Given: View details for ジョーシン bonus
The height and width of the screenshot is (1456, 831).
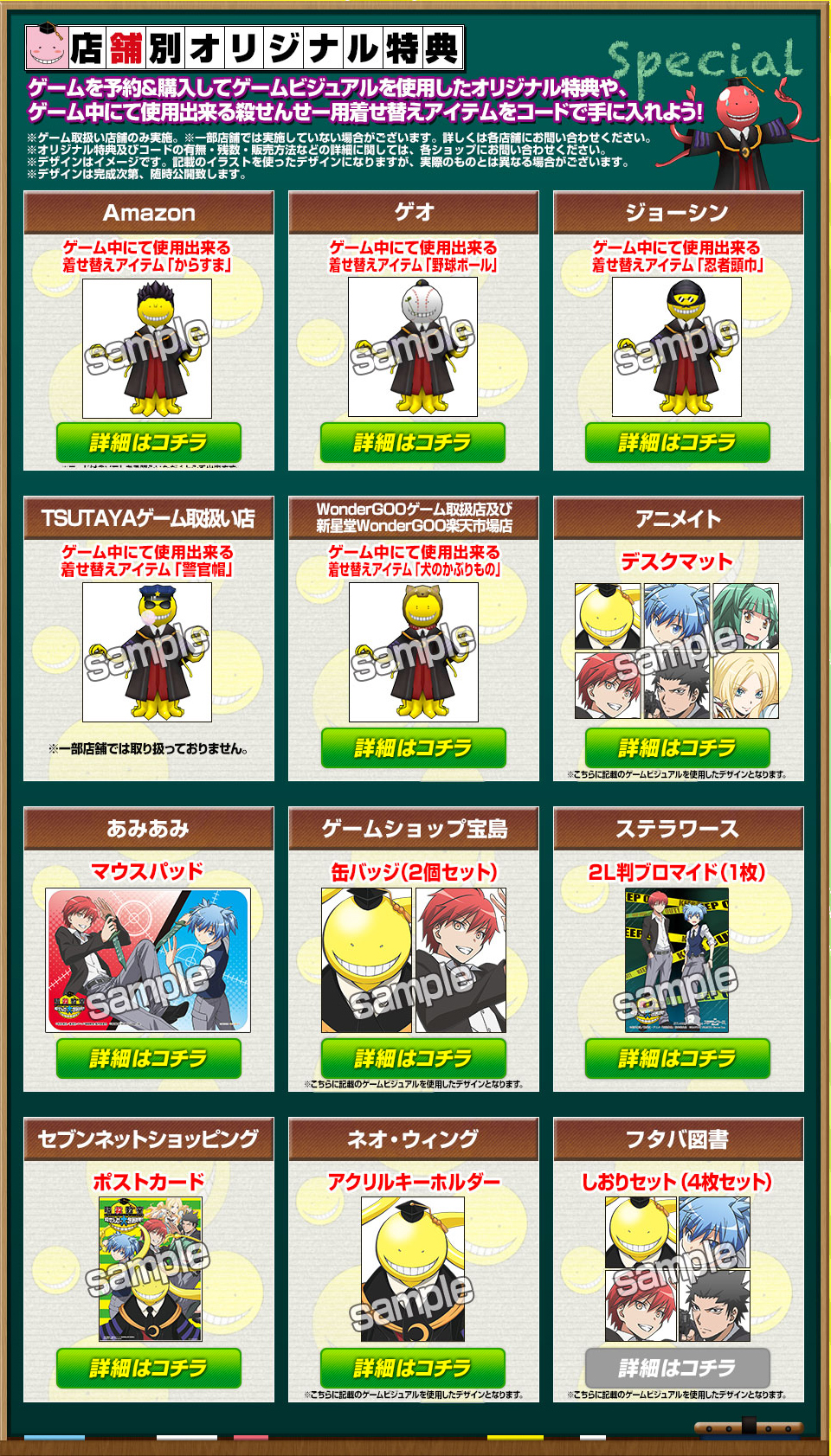Looking at the screenshot, I should (x=678, y=443).
